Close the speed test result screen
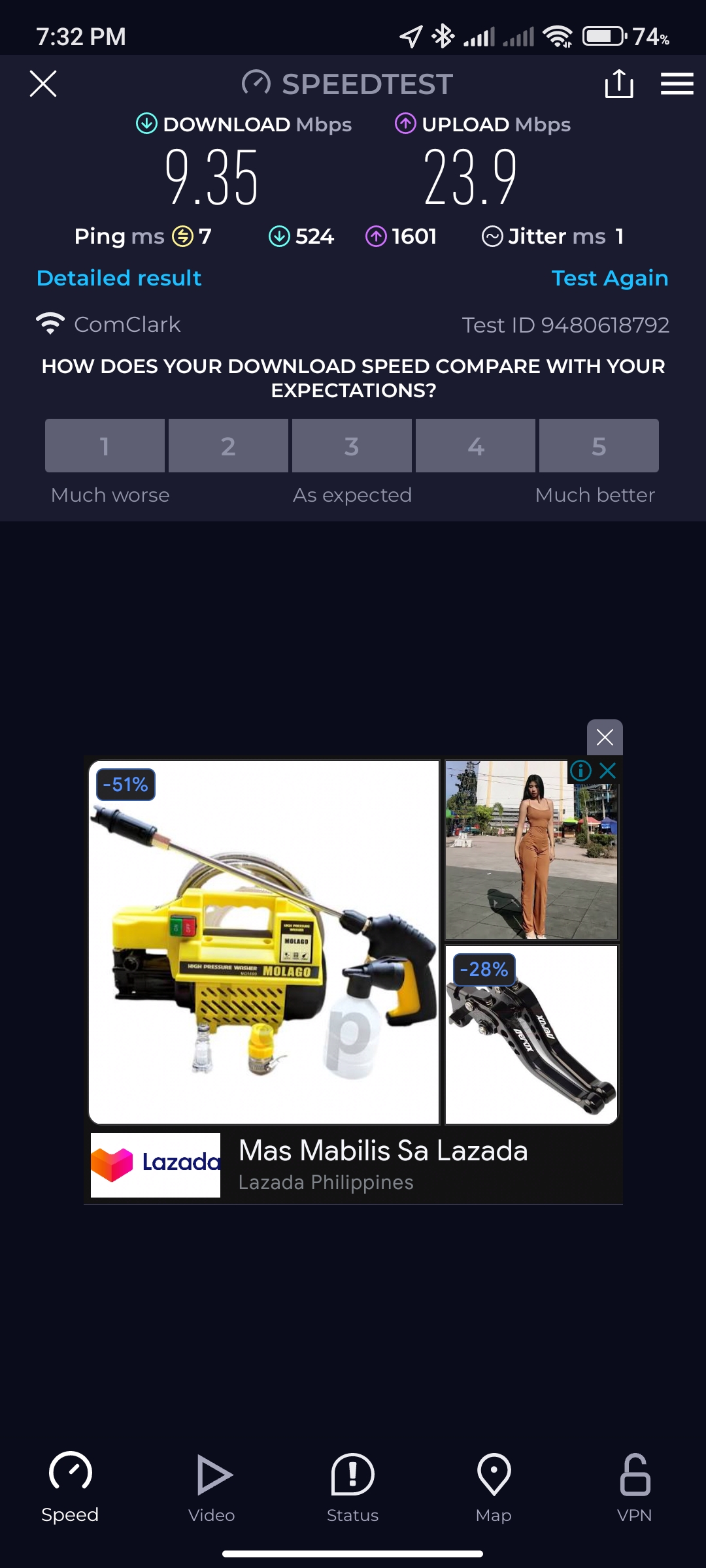The width and height of the screenshot is (706, 1568). pyautogui.click(x=43, y=84)
